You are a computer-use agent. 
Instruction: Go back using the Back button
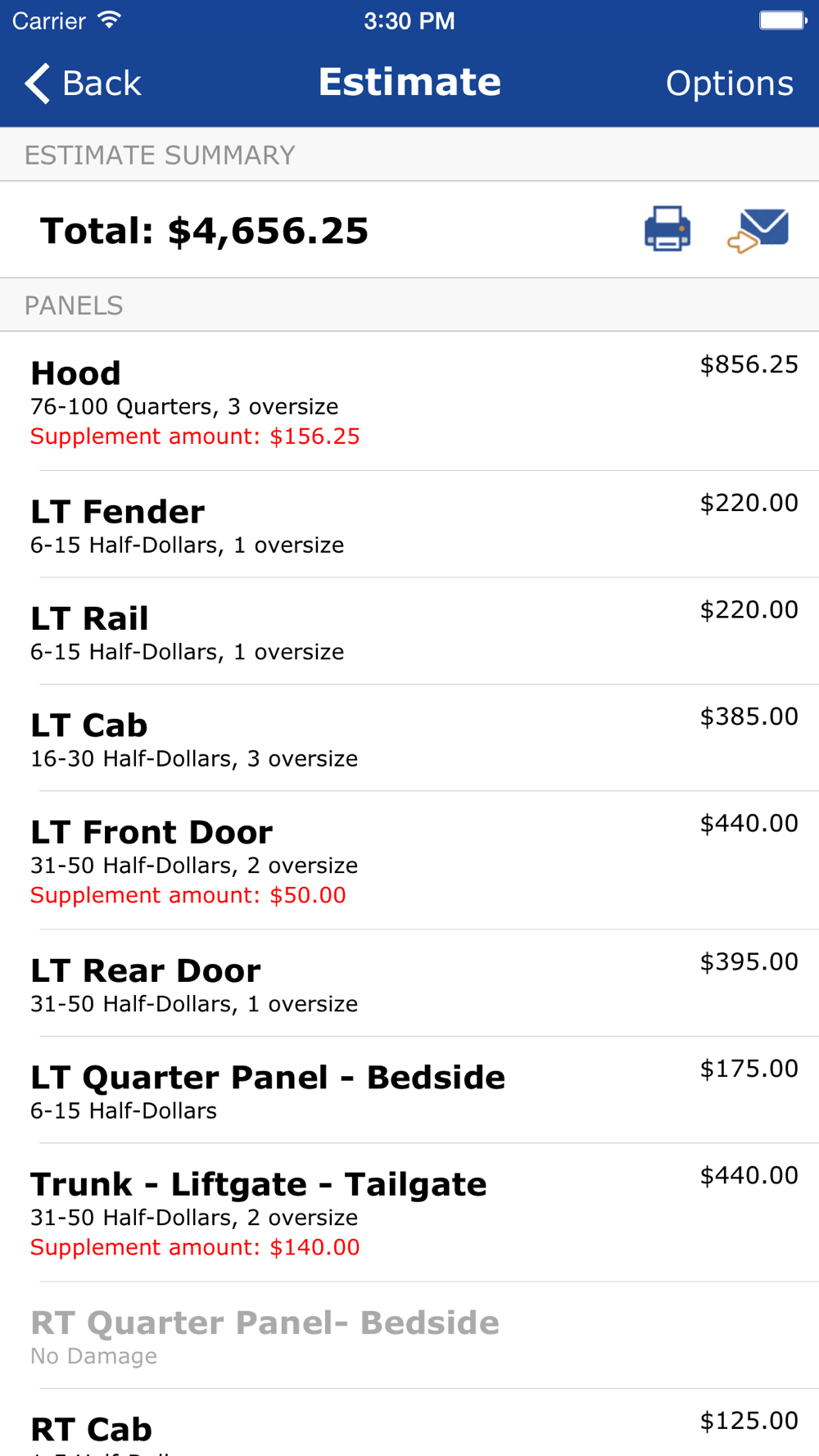click(x=84, y=84)
